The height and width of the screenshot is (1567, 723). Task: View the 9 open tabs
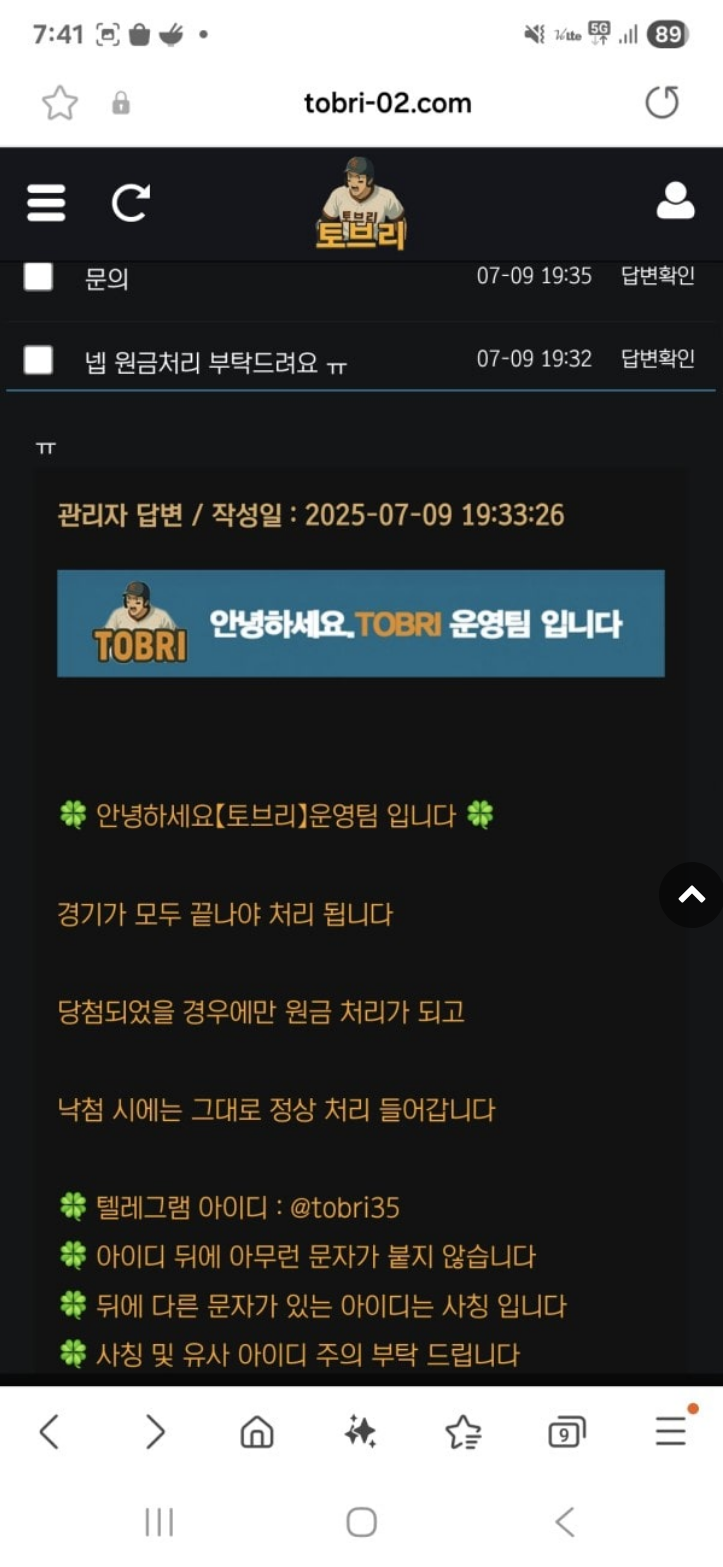pyautogui.click(x=566, y=1434)
